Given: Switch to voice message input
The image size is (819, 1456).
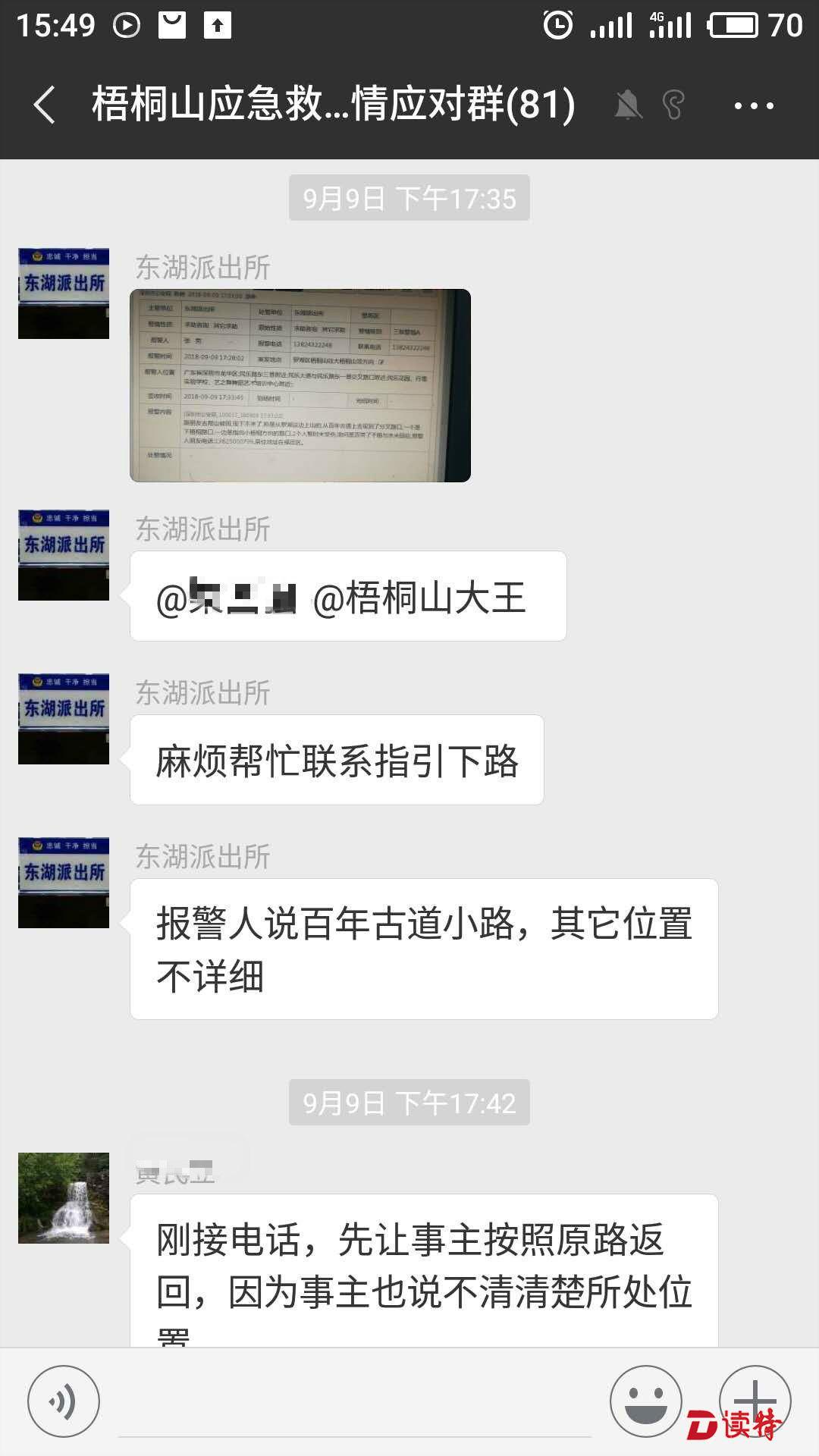Looking at the screenshot, I should pyautogui.click(x=64, y=1401).
